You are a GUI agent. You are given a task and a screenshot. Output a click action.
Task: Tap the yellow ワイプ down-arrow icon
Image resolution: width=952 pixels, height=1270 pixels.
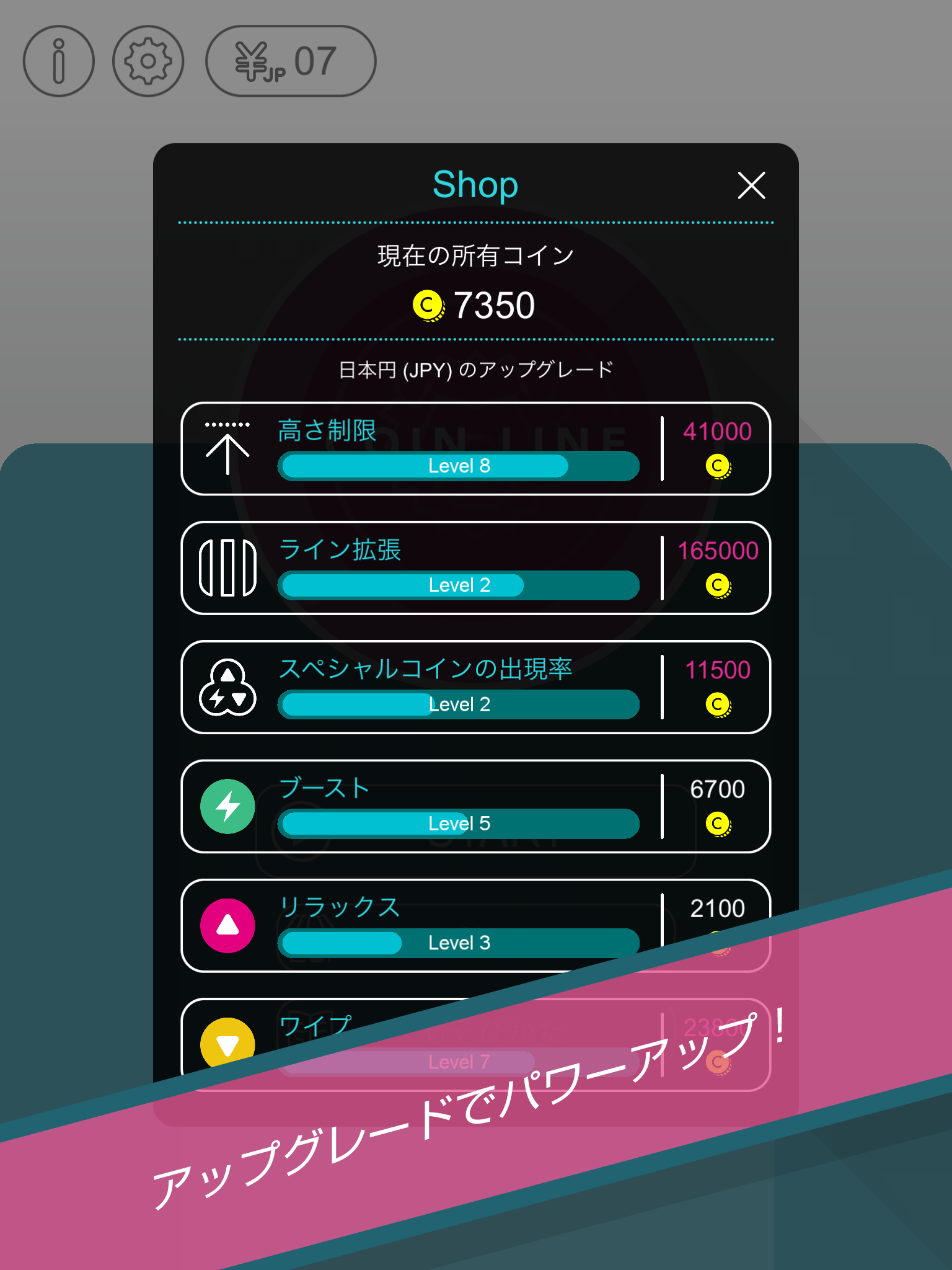[x=227, y=1042]
